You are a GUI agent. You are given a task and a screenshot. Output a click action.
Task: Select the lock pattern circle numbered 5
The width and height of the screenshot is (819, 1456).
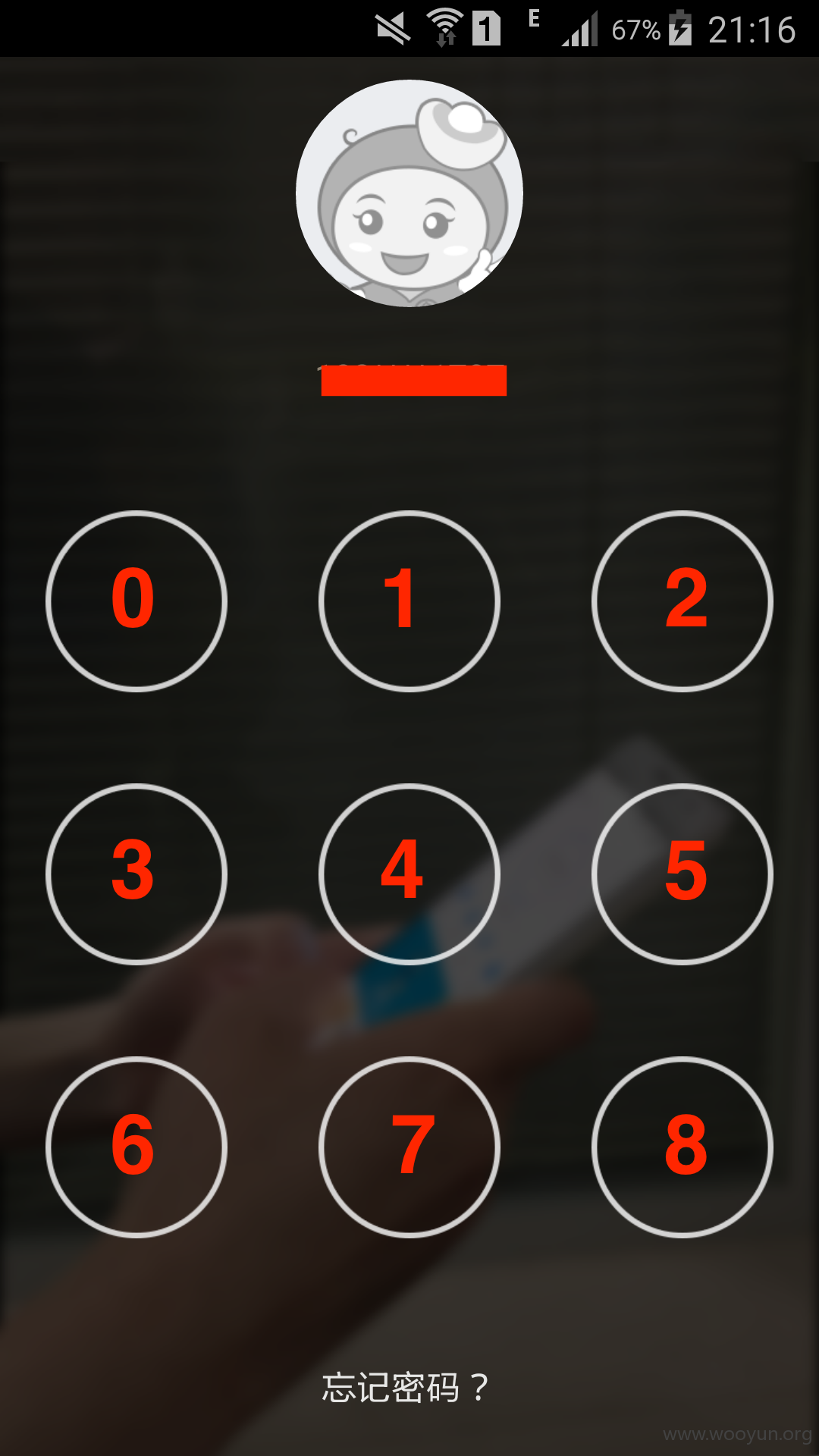point(682,874)
